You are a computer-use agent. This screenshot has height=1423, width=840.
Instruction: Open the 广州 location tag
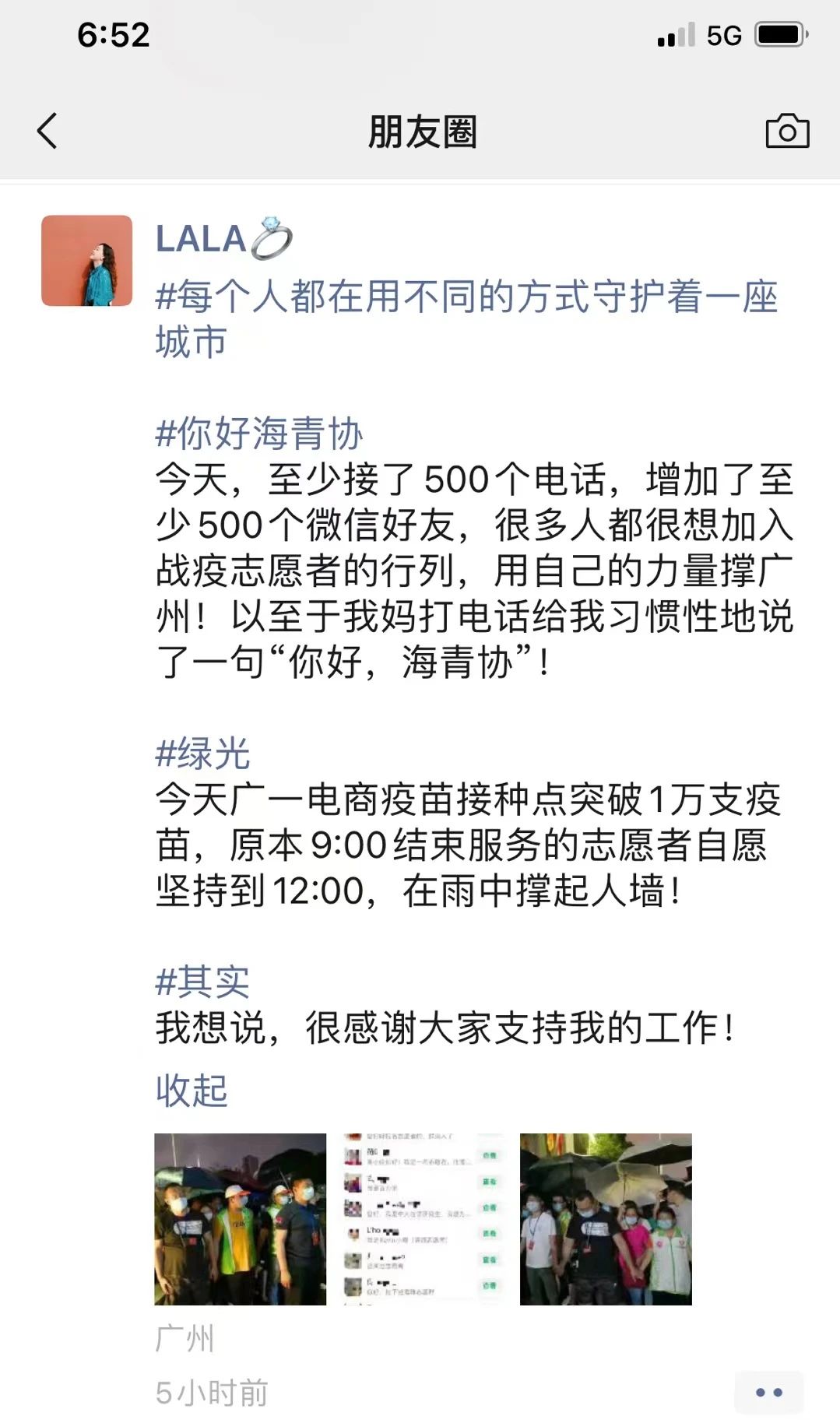(185, 1339)
